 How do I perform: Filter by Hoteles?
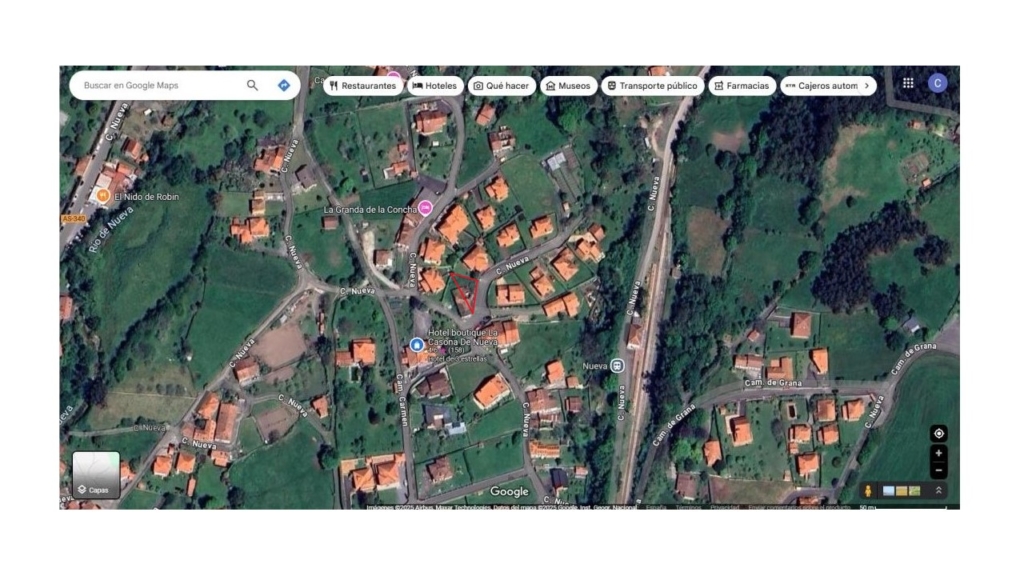pyautogui.click(x=435, y=86)
